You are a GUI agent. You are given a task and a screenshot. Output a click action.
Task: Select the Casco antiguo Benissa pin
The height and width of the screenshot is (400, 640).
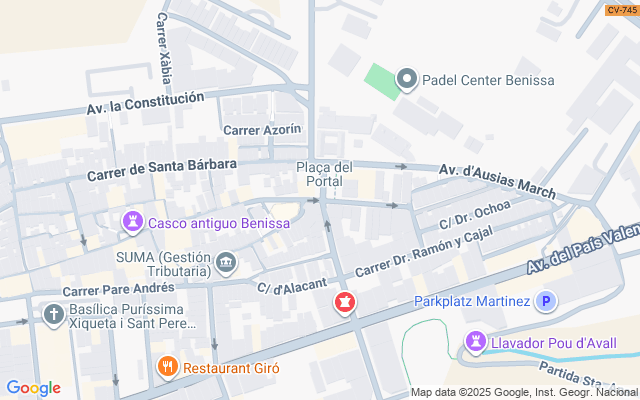coord(132,223)
